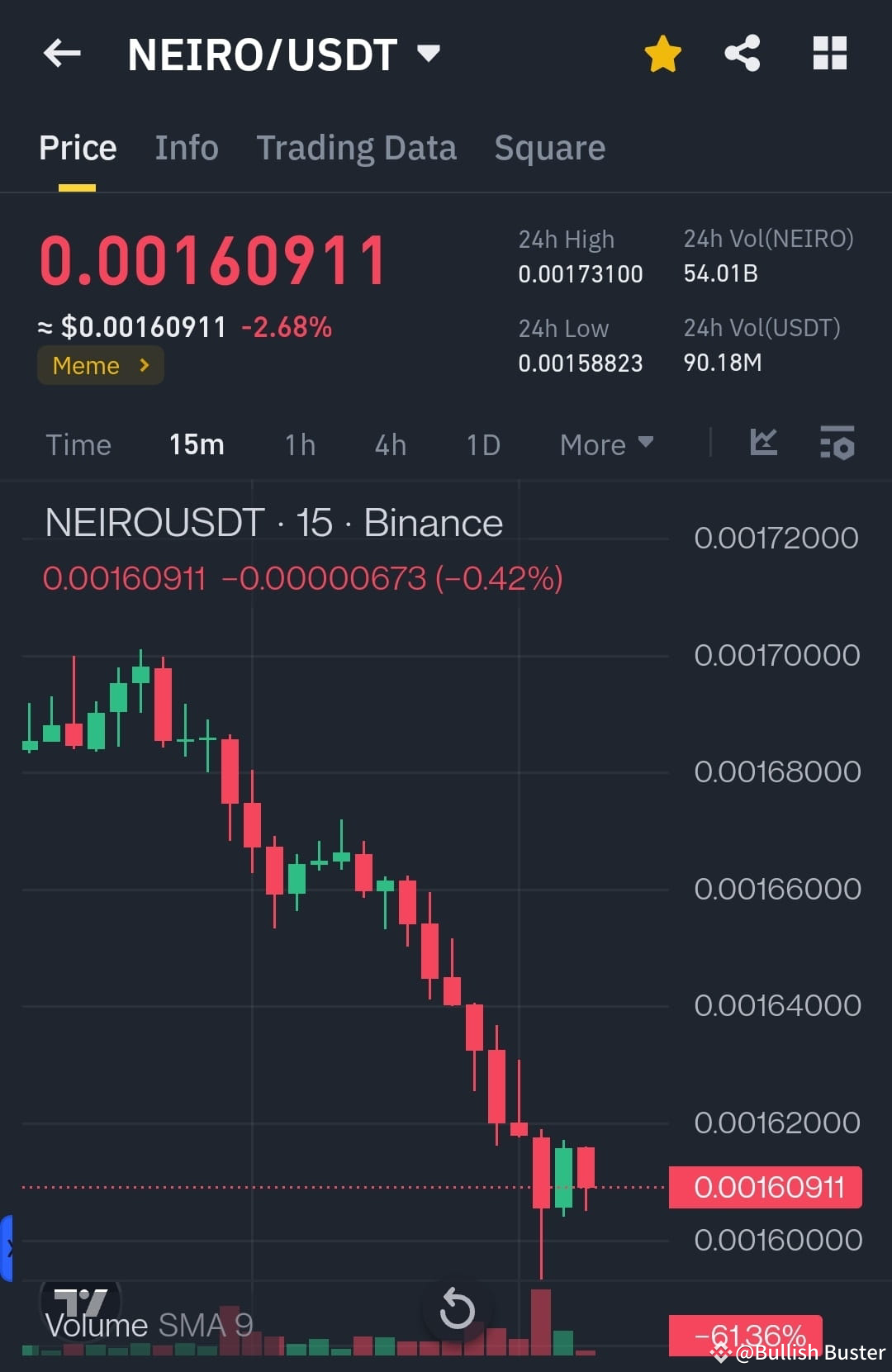The image size is (892, 1372).
Task: Click the Time interval option
Action: tap(78, 444)
